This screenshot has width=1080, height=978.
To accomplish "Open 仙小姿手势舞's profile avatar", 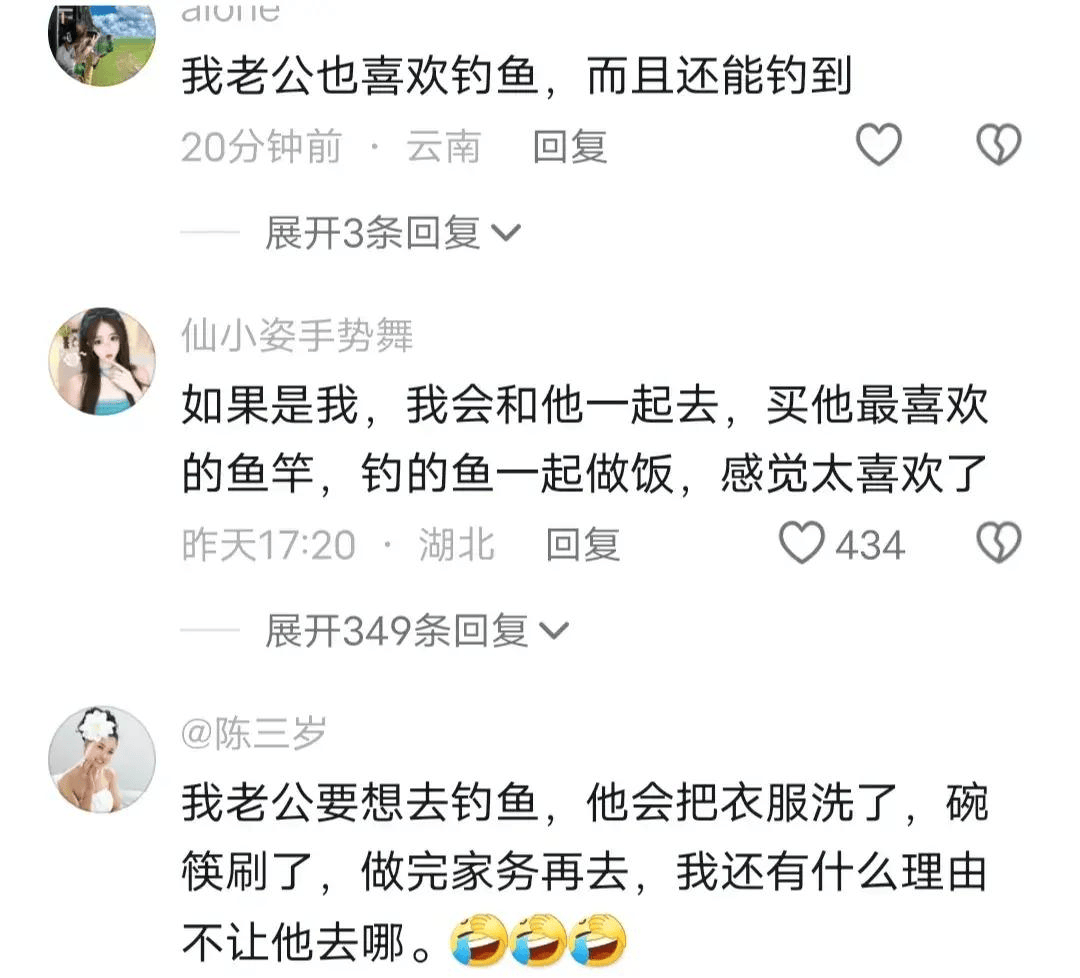I will [x=102, y=361].
